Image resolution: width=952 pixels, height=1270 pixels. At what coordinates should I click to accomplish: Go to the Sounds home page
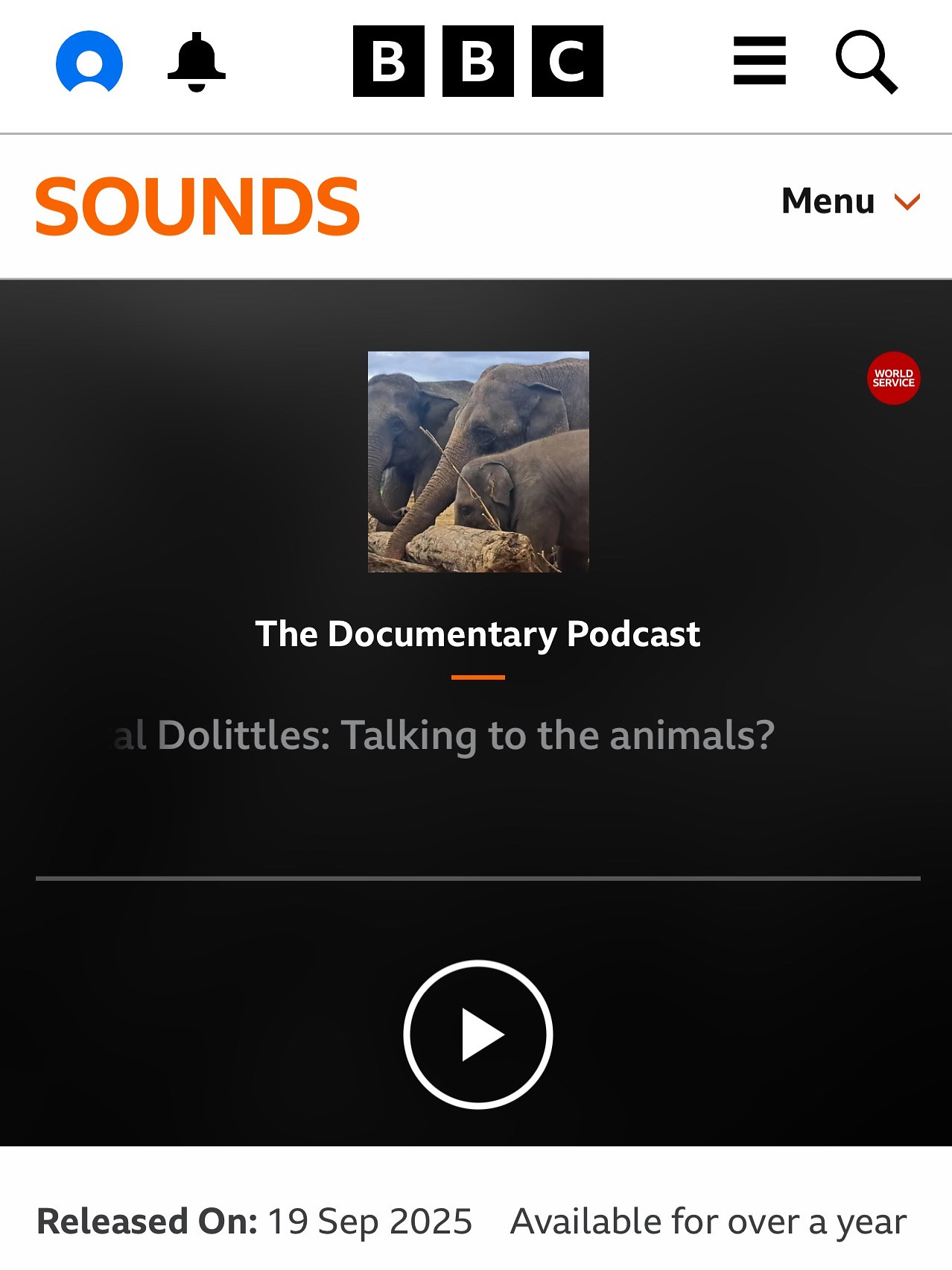197,206
